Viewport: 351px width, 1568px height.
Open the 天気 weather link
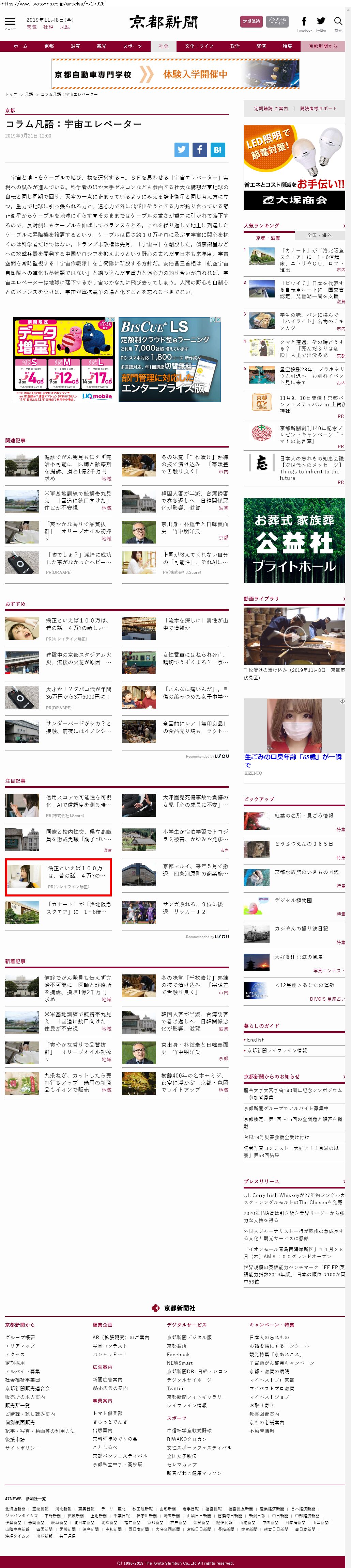pos(32,27)
